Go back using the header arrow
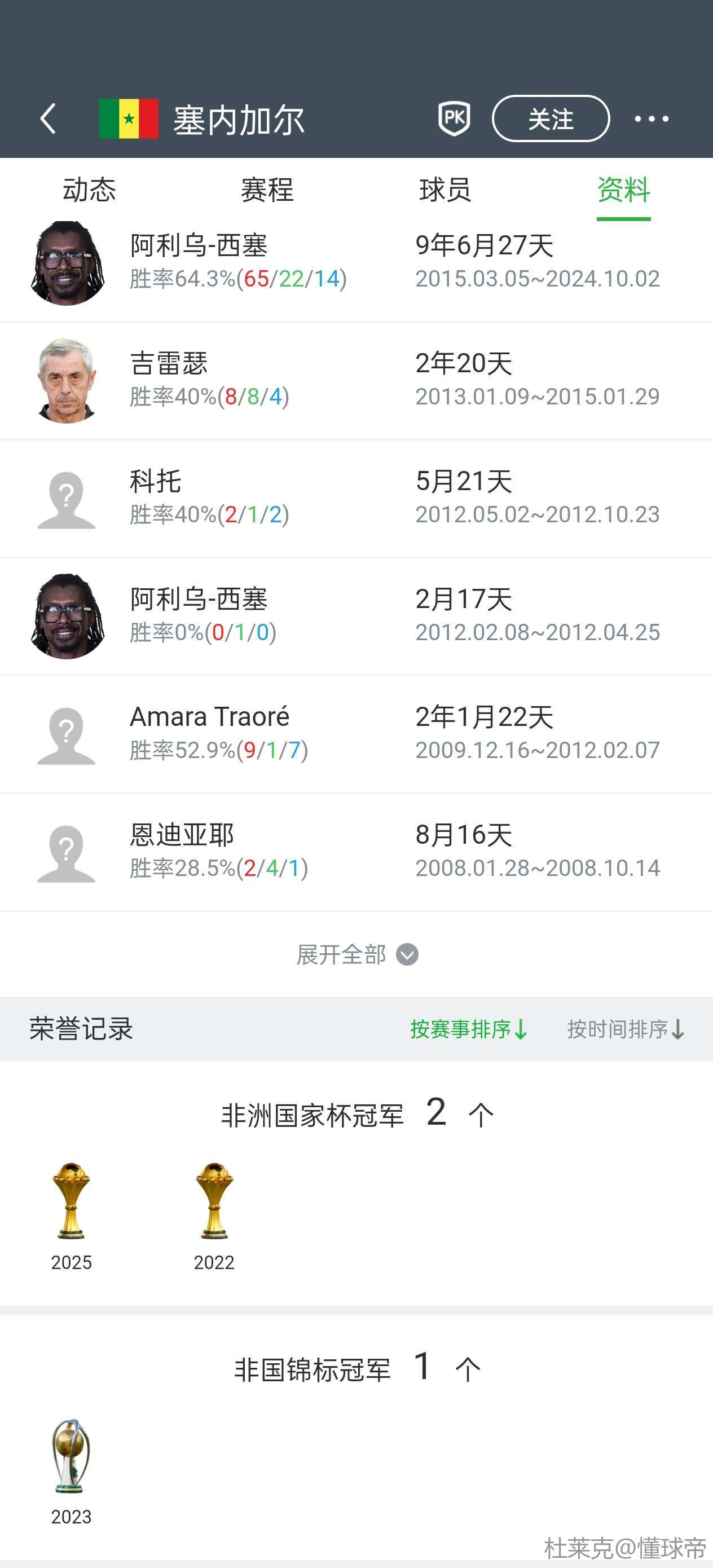This screenshot has height=1568, width=713. 48,118
